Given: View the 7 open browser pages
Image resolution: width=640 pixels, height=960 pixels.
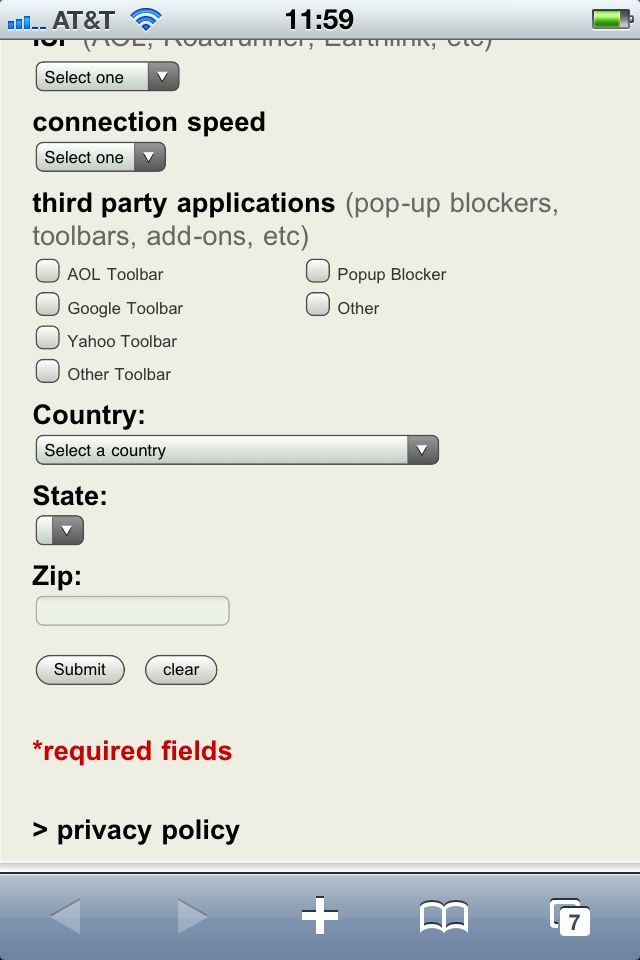Looking at the screenshot, I should pyautogui.click(x=570, y=917).
